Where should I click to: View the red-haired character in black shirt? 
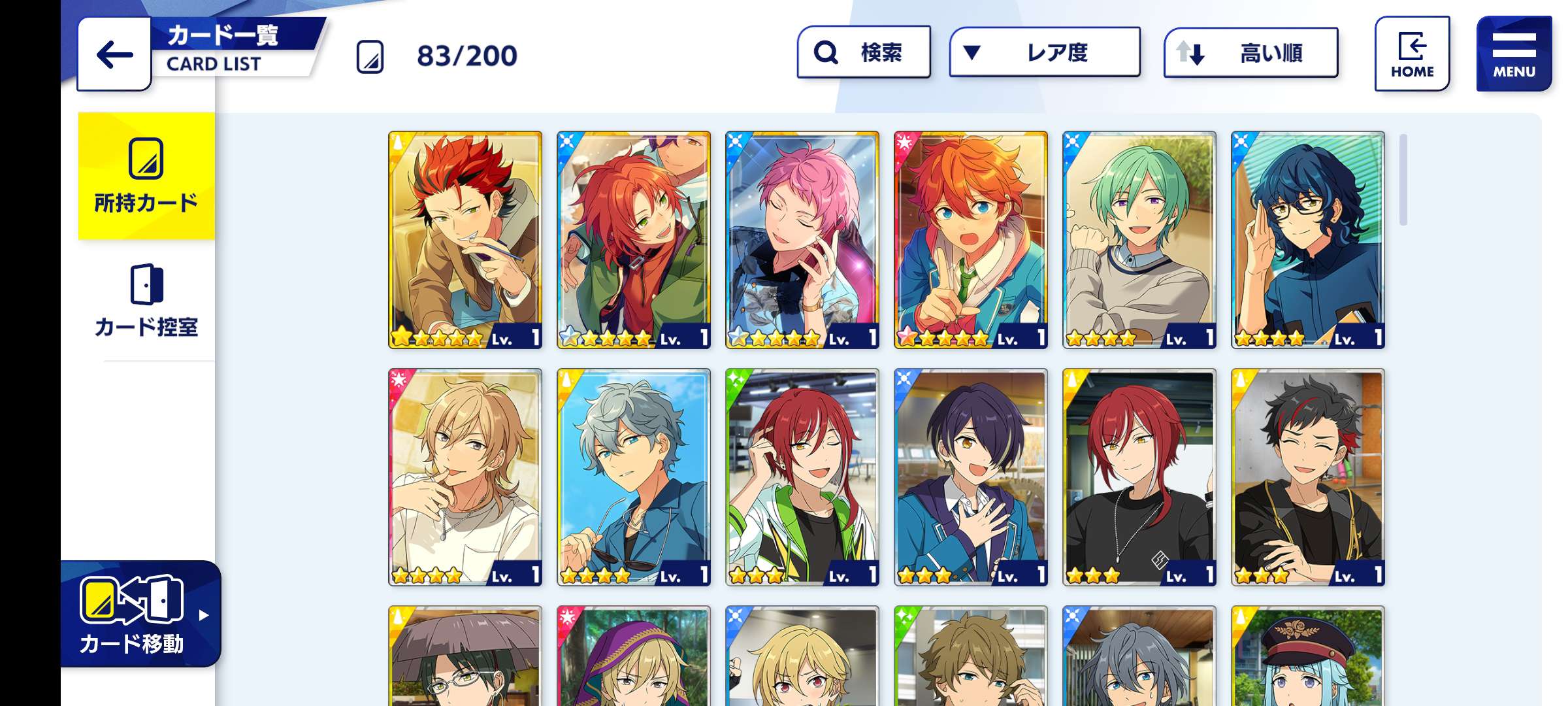(x=1139, y=477)
